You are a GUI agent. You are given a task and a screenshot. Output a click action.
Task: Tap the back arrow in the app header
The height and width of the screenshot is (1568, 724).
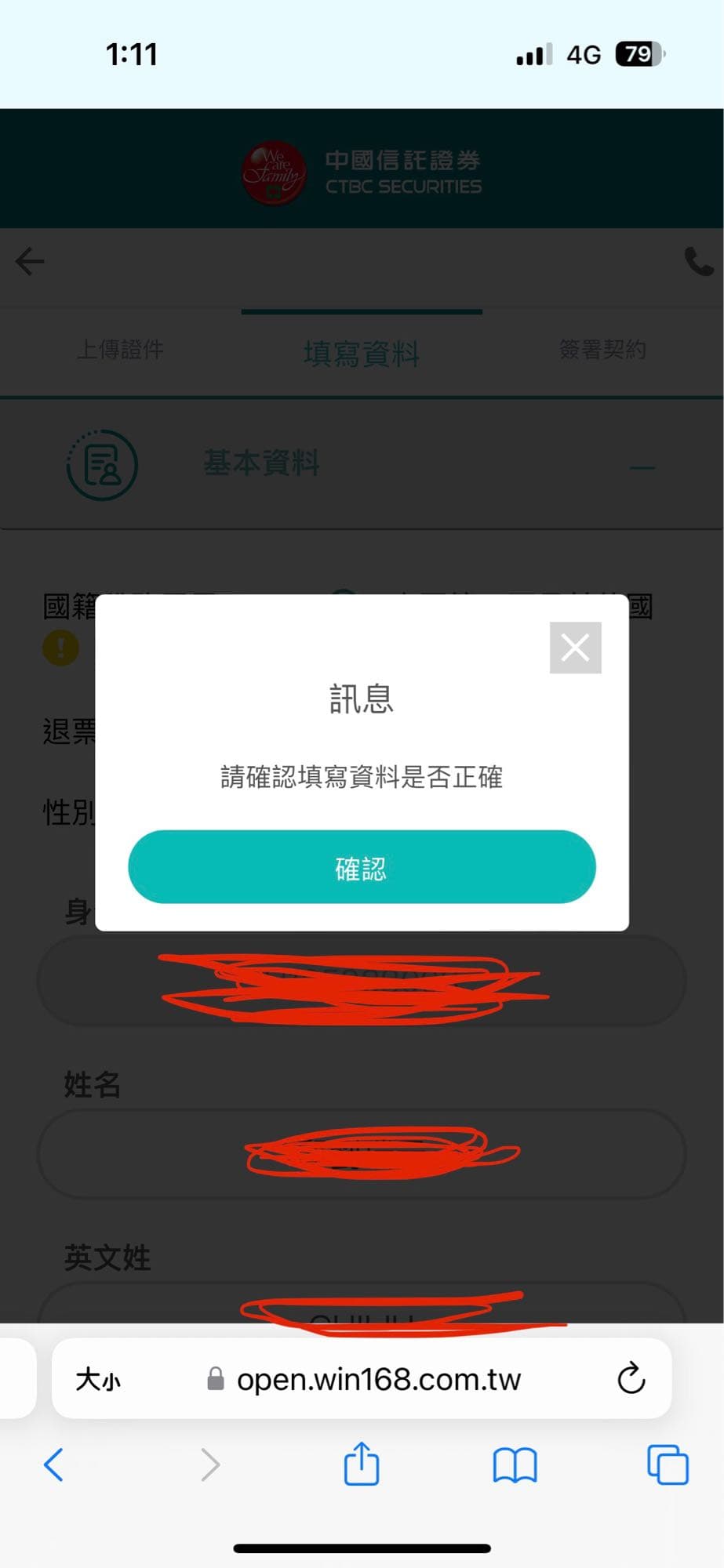pyautogui.click(x=29, y=262)
